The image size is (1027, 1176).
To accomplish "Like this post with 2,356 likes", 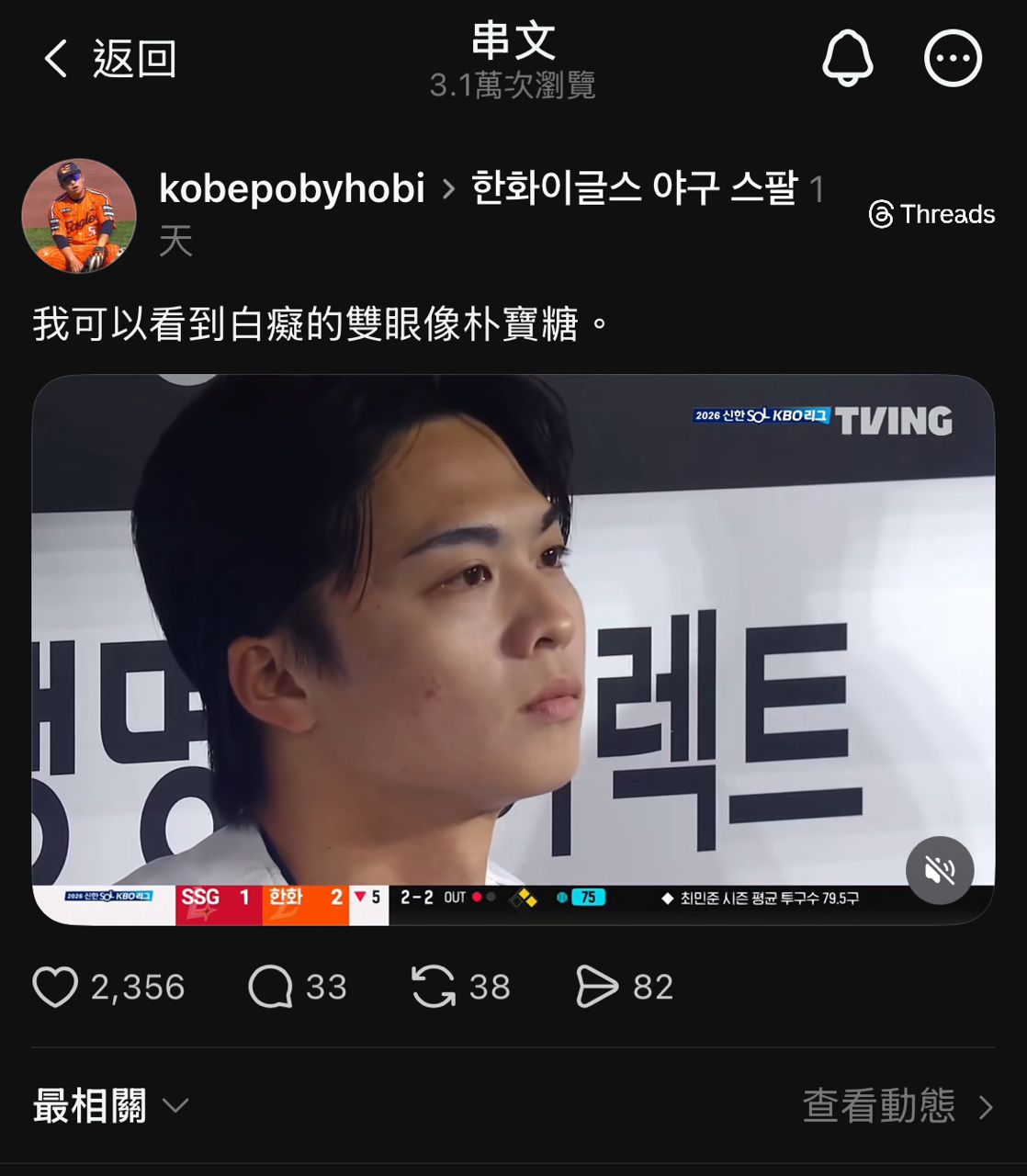I will 55,987.
